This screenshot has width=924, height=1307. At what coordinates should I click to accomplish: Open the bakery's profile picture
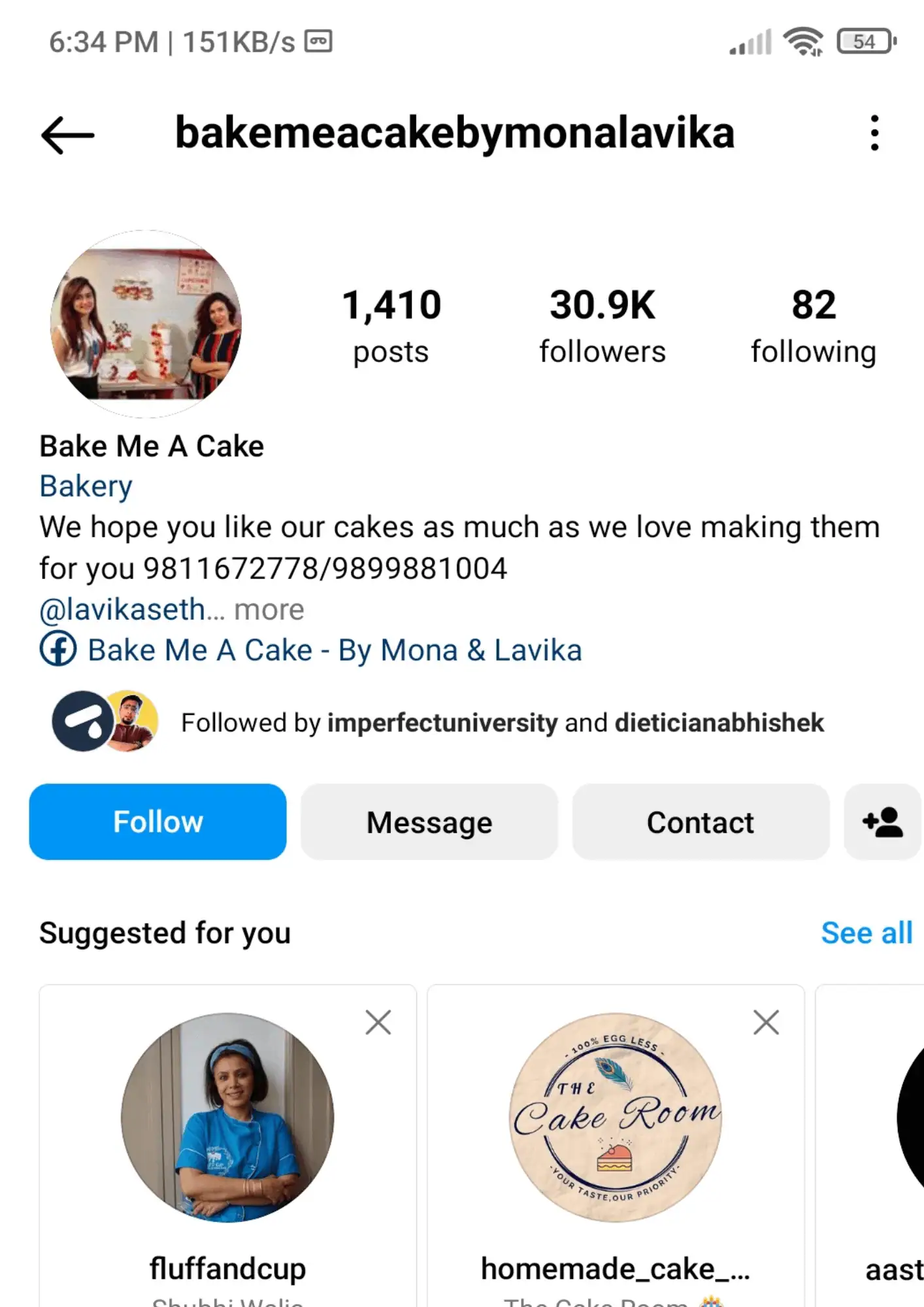pyautogui.click(x=146, y=324)
